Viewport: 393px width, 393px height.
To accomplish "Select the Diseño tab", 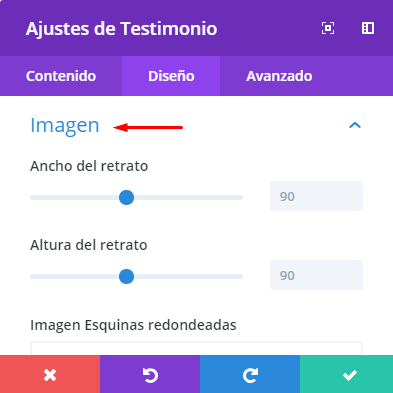I will pyautogui.click(x=171, y=76).
